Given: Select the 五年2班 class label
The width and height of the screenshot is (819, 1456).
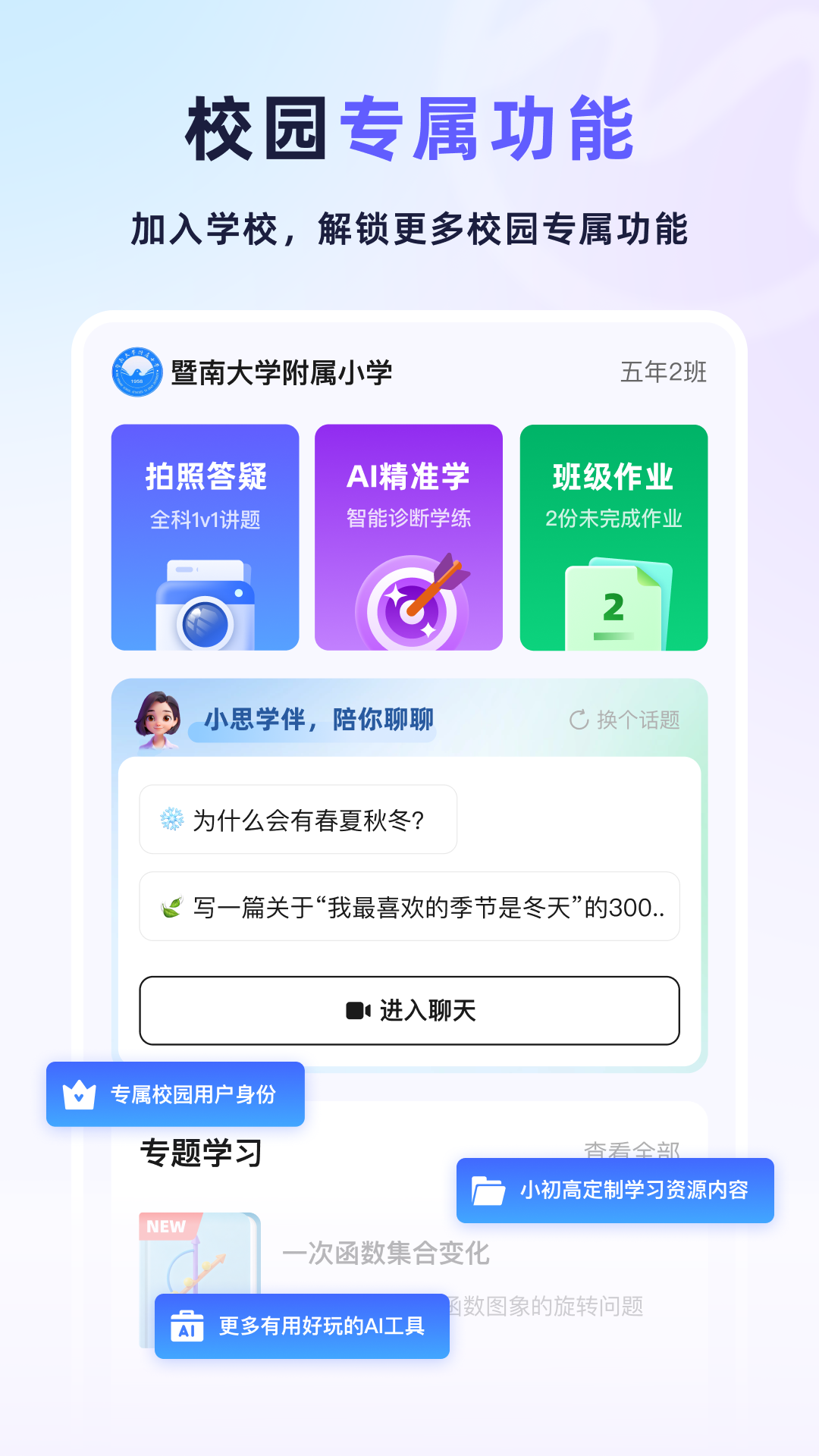Looking at the screenshot, I should tap(663, 372).
